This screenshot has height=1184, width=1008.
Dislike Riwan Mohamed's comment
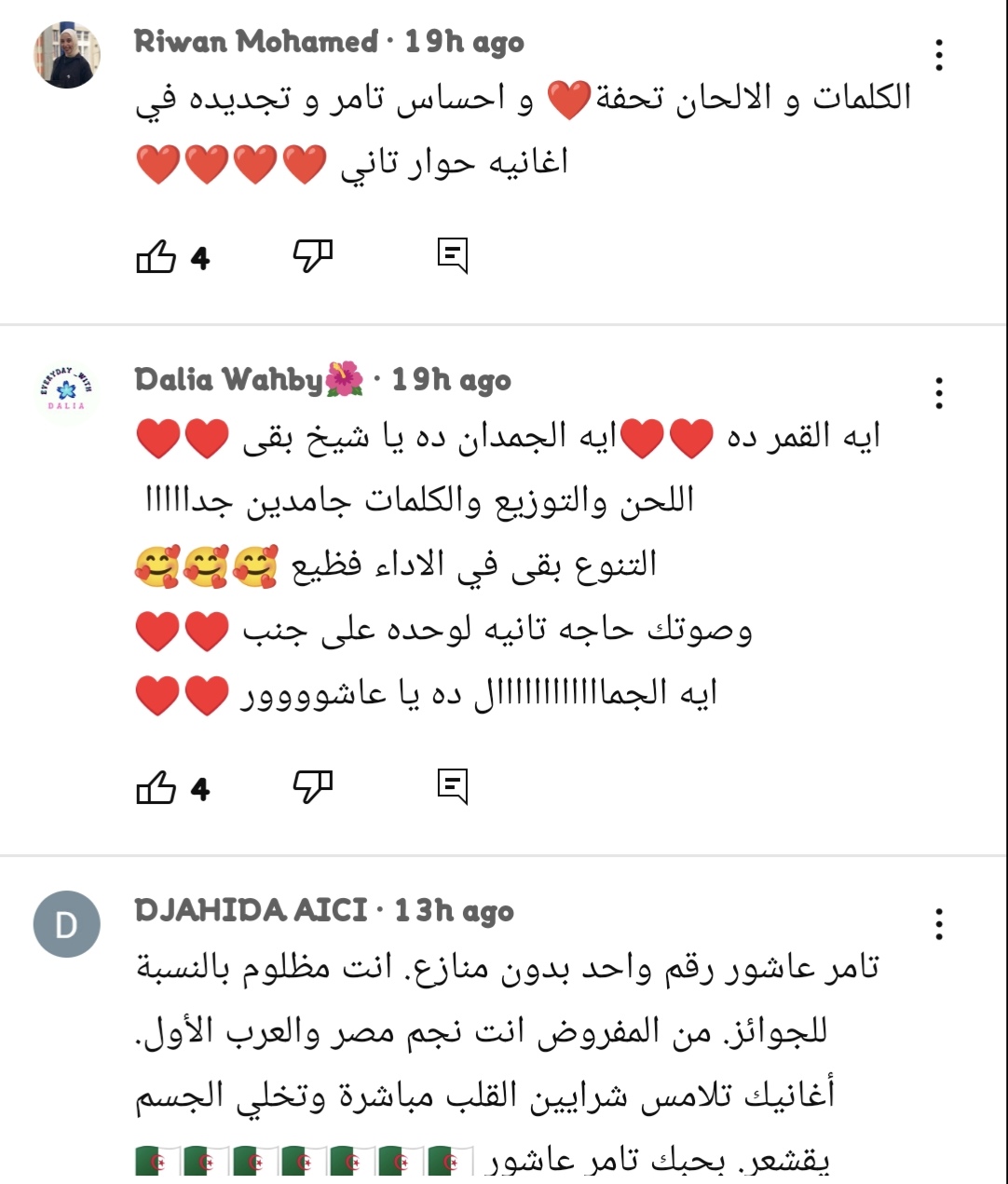click(x=314, y=255)
